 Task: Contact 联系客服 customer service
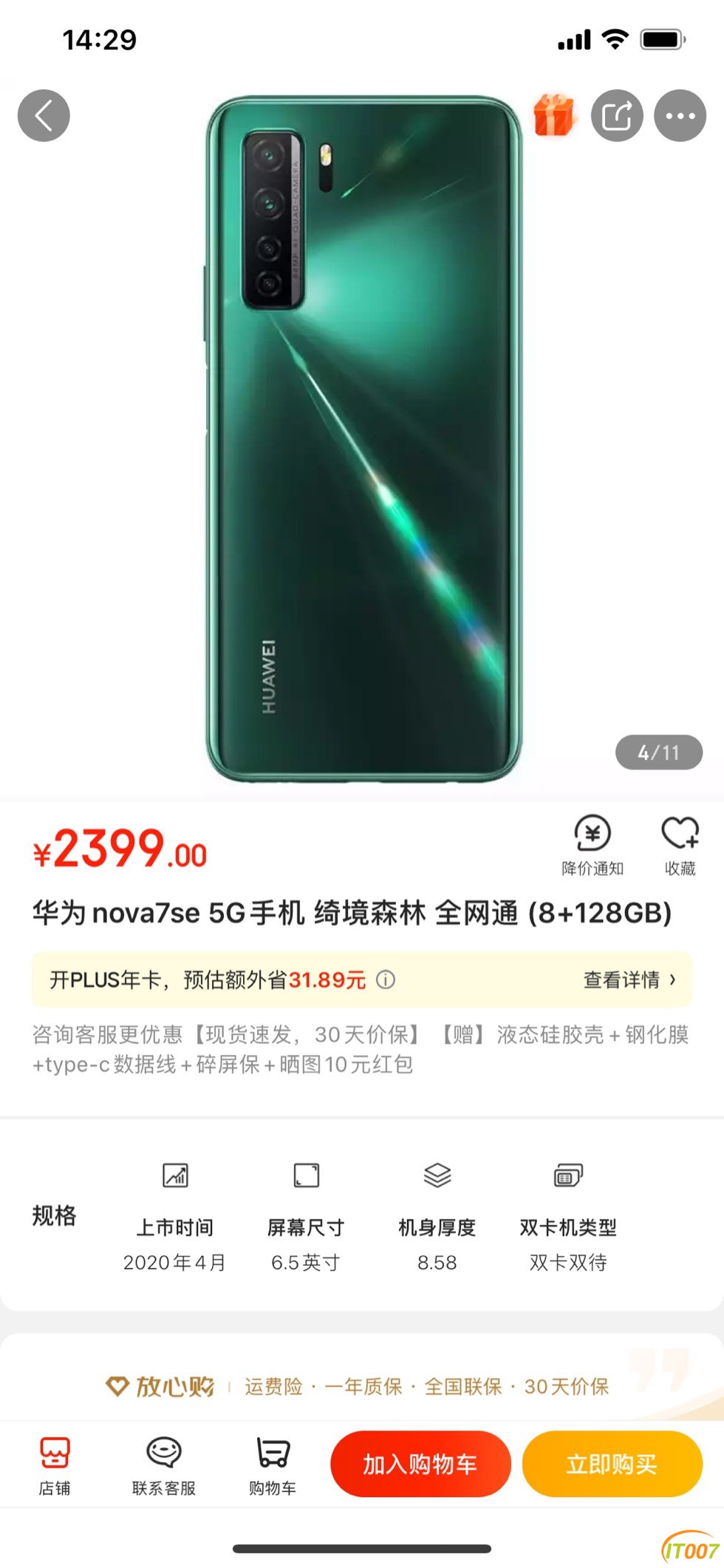coord(163,1465)
